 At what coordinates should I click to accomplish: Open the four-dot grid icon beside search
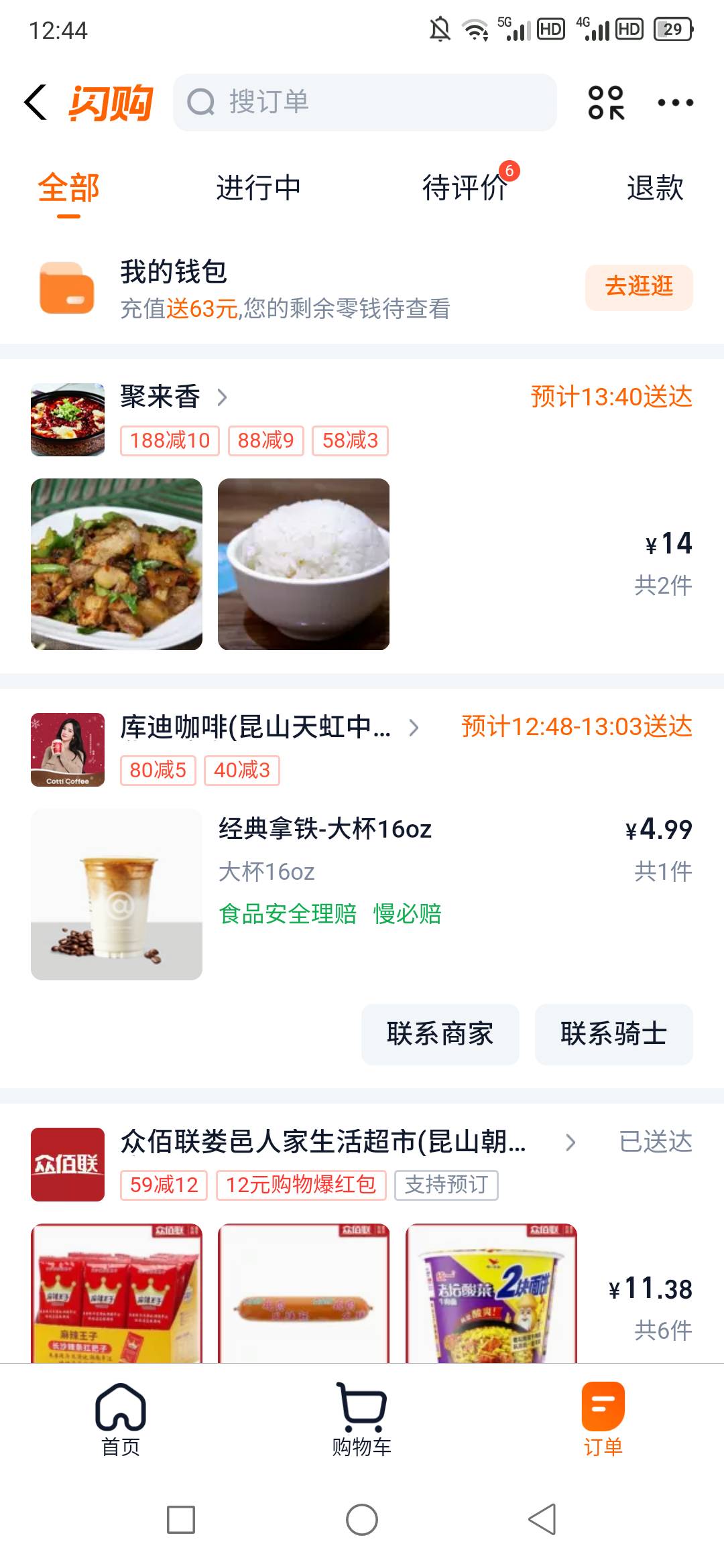tap(606, 103)
